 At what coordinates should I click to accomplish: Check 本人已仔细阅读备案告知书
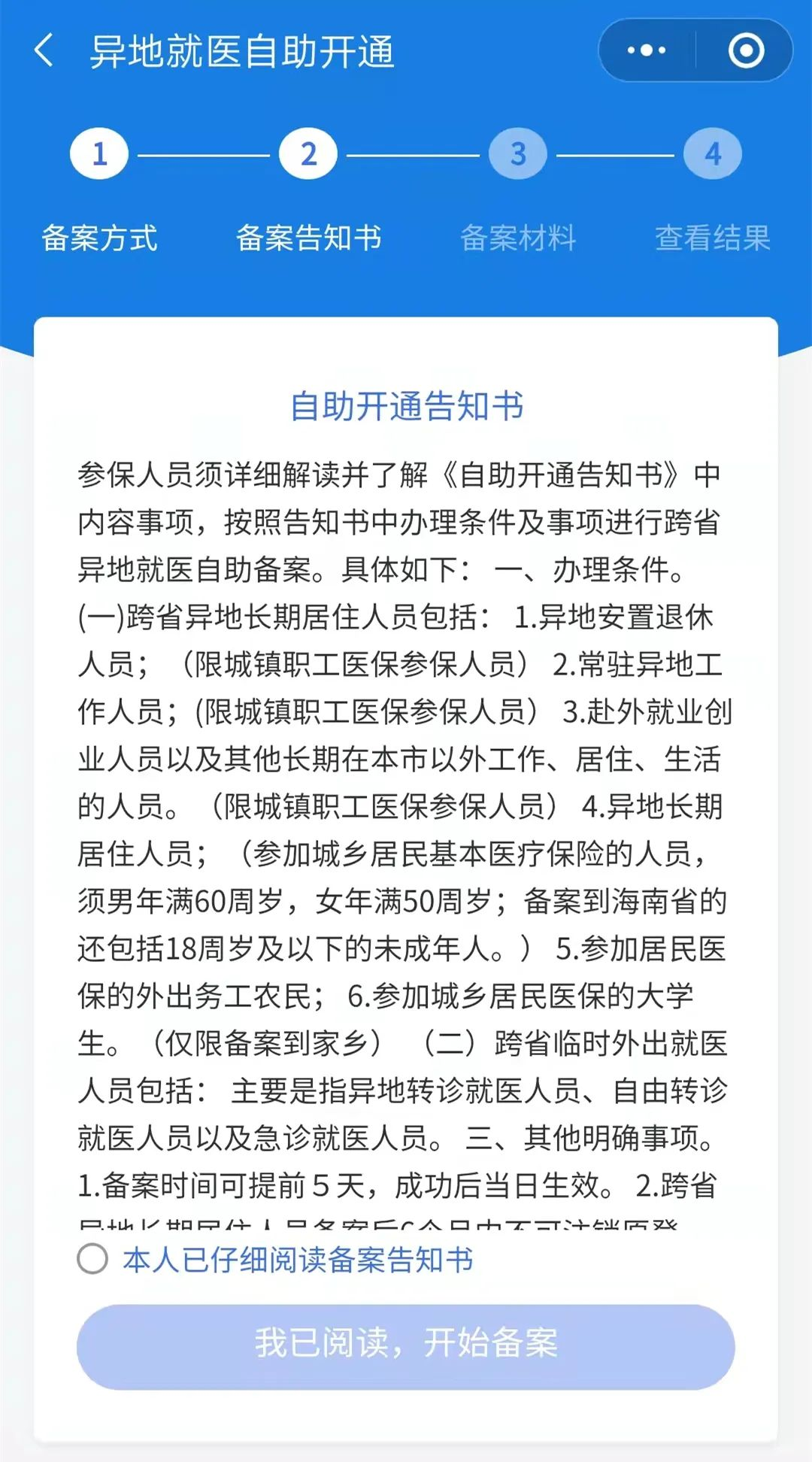pyautogui.click(x=92, y=1259)
